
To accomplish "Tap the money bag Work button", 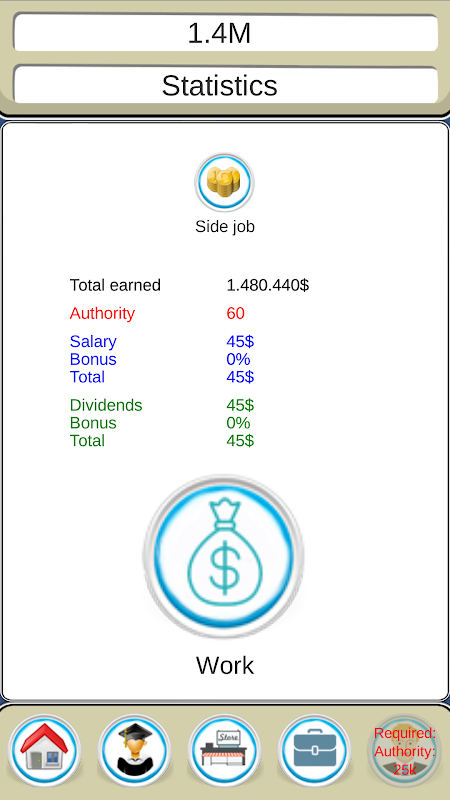I will pos(224,557).
